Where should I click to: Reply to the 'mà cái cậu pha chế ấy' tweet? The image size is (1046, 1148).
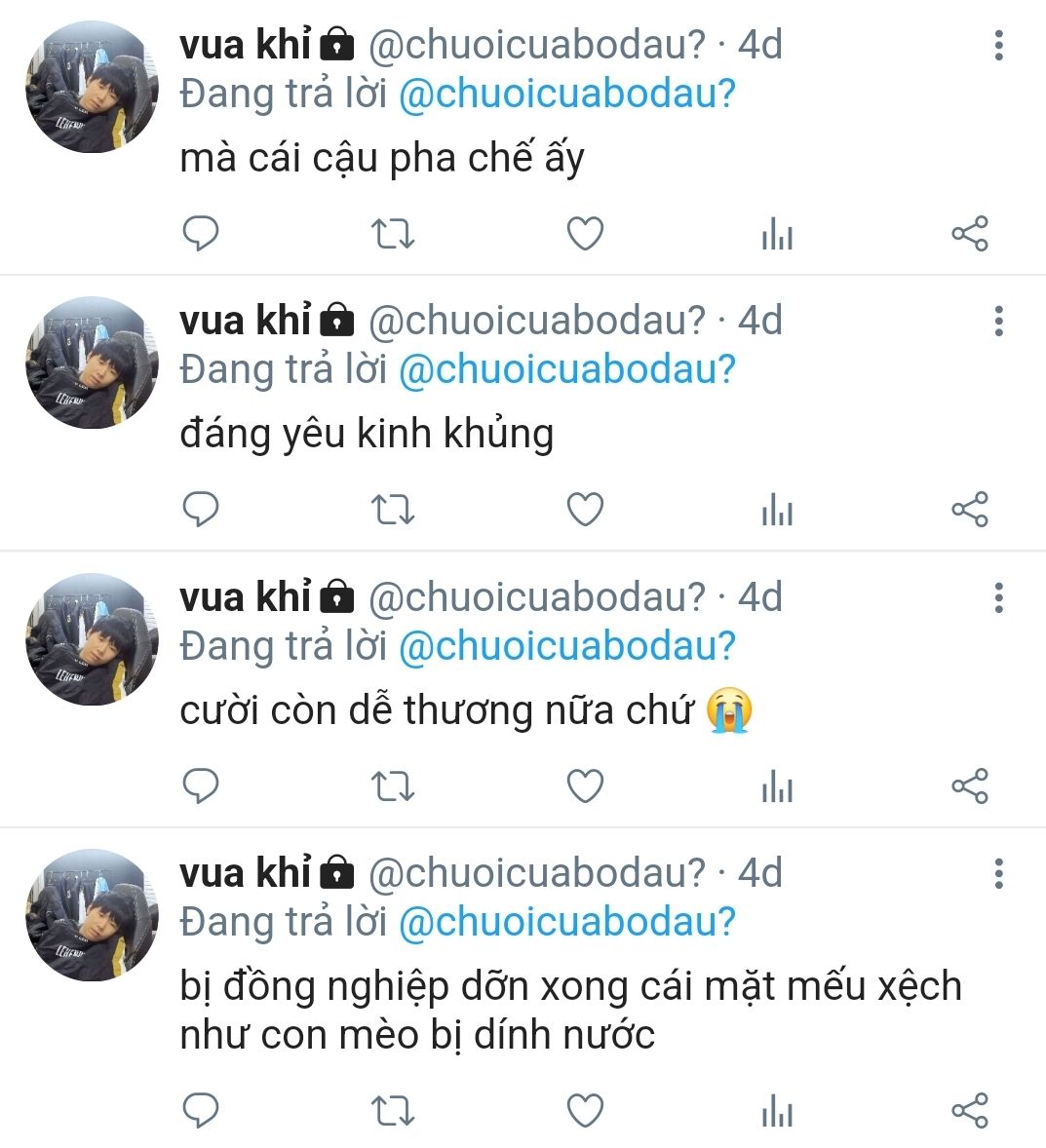[x=201, y=234]
